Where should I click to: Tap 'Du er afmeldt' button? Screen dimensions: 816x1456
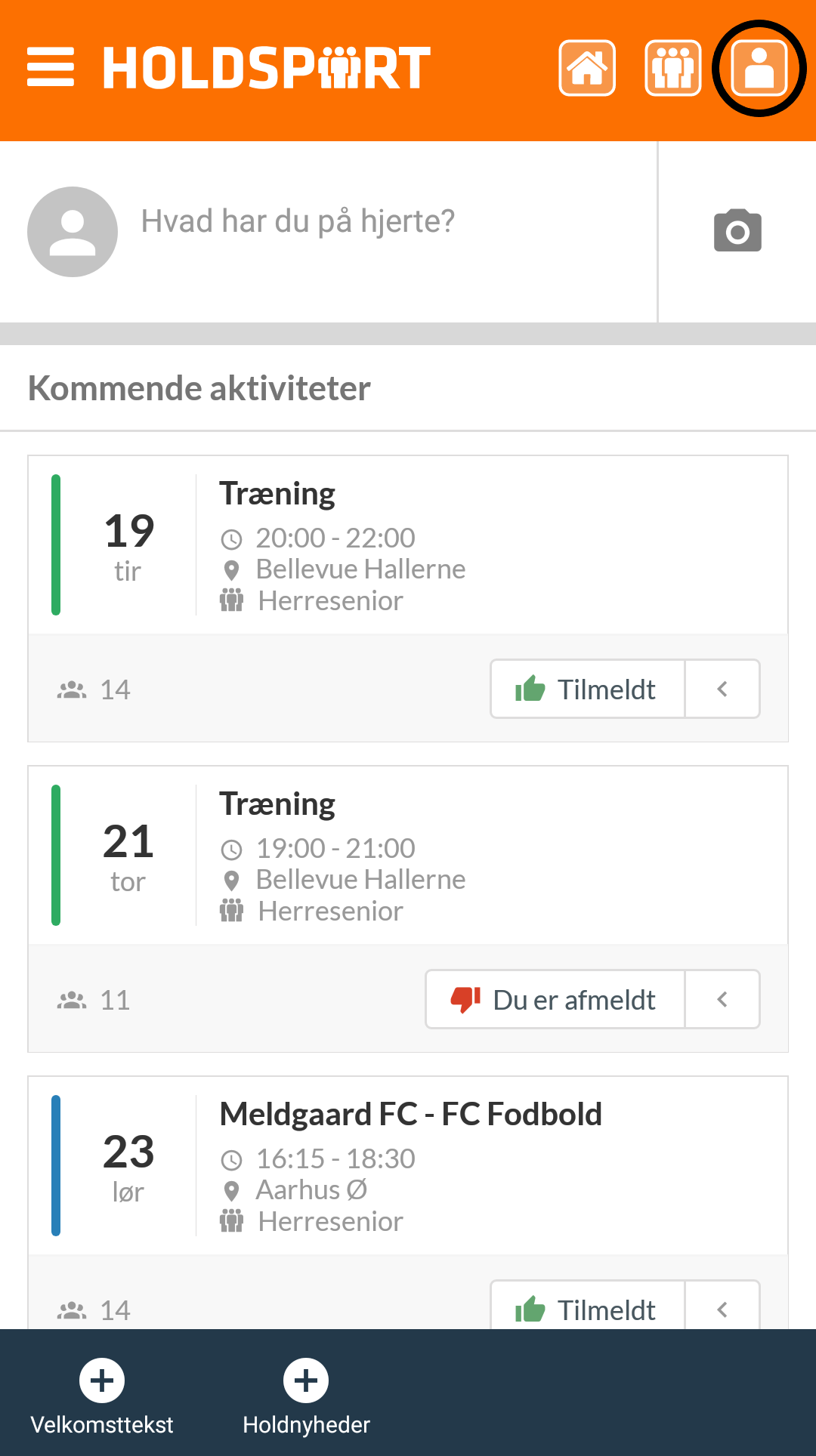point(555,999)
